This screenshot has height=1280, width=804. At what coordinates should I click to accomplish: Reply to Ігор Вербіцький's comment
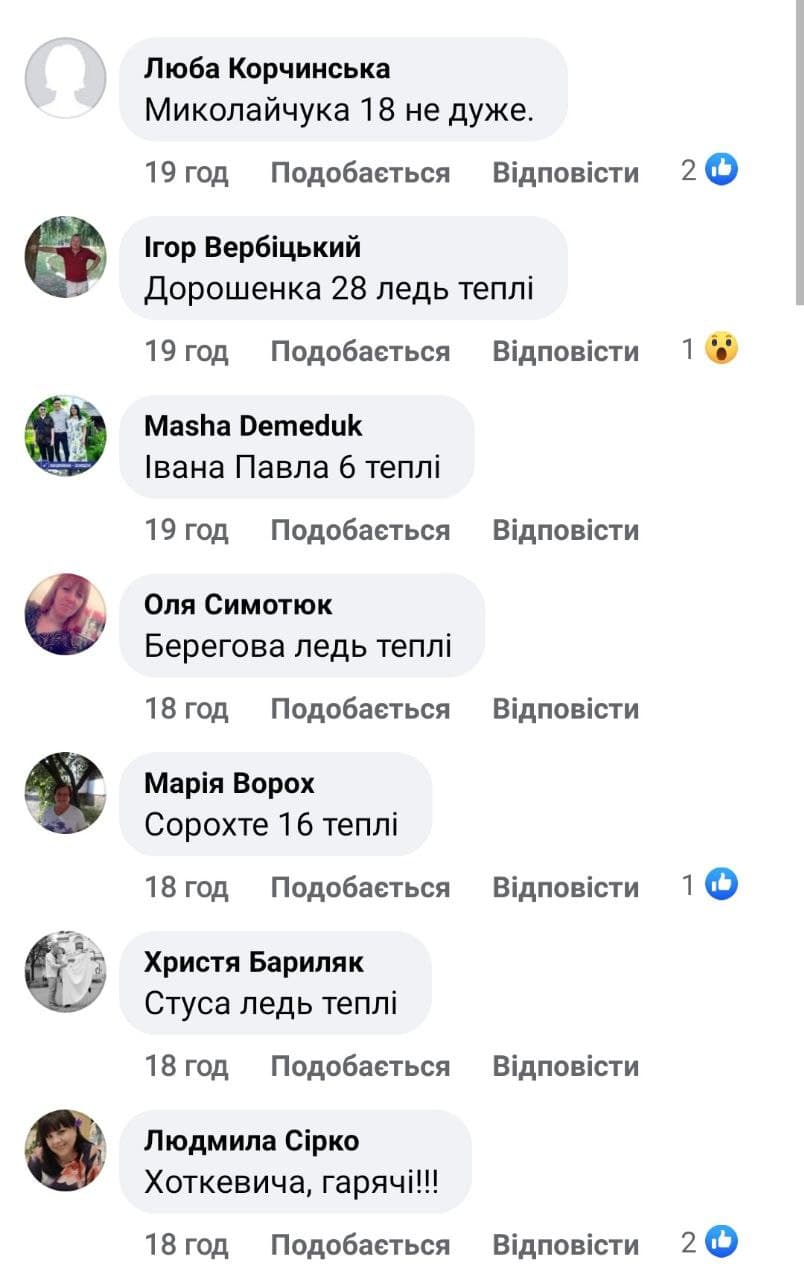pyautogui.click(x=565, y=352)
